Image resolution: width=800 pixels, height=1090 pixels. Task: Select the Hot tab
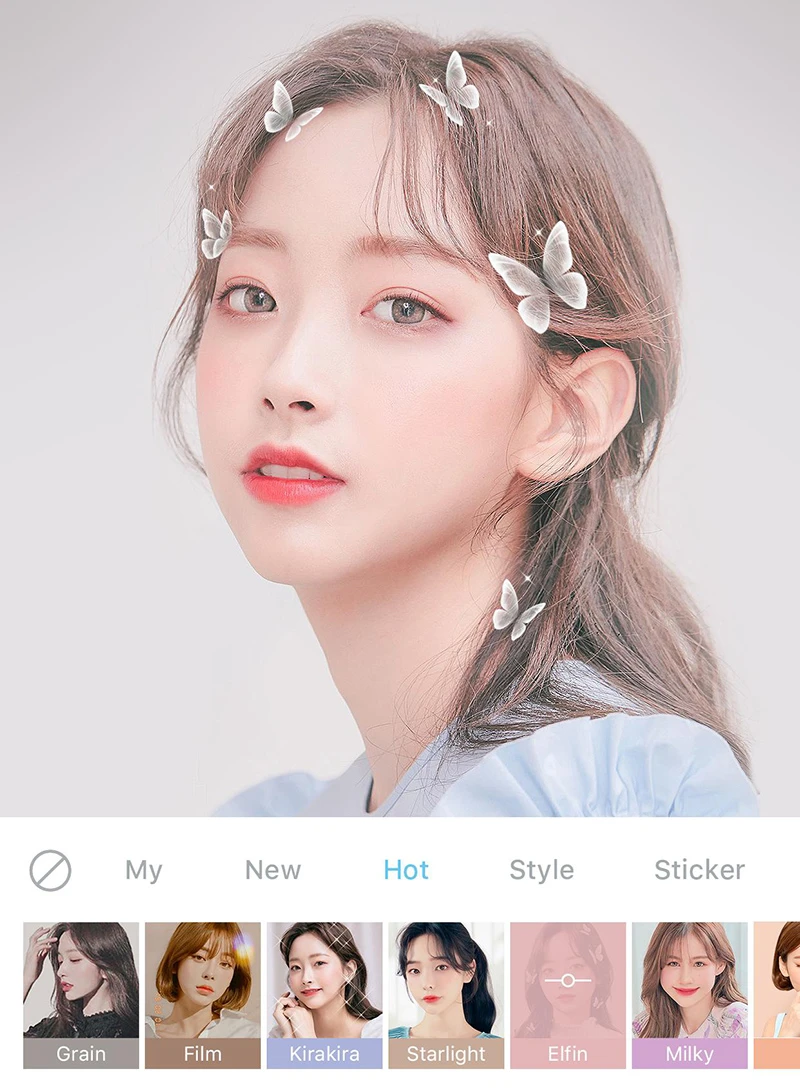pos(406,871)
